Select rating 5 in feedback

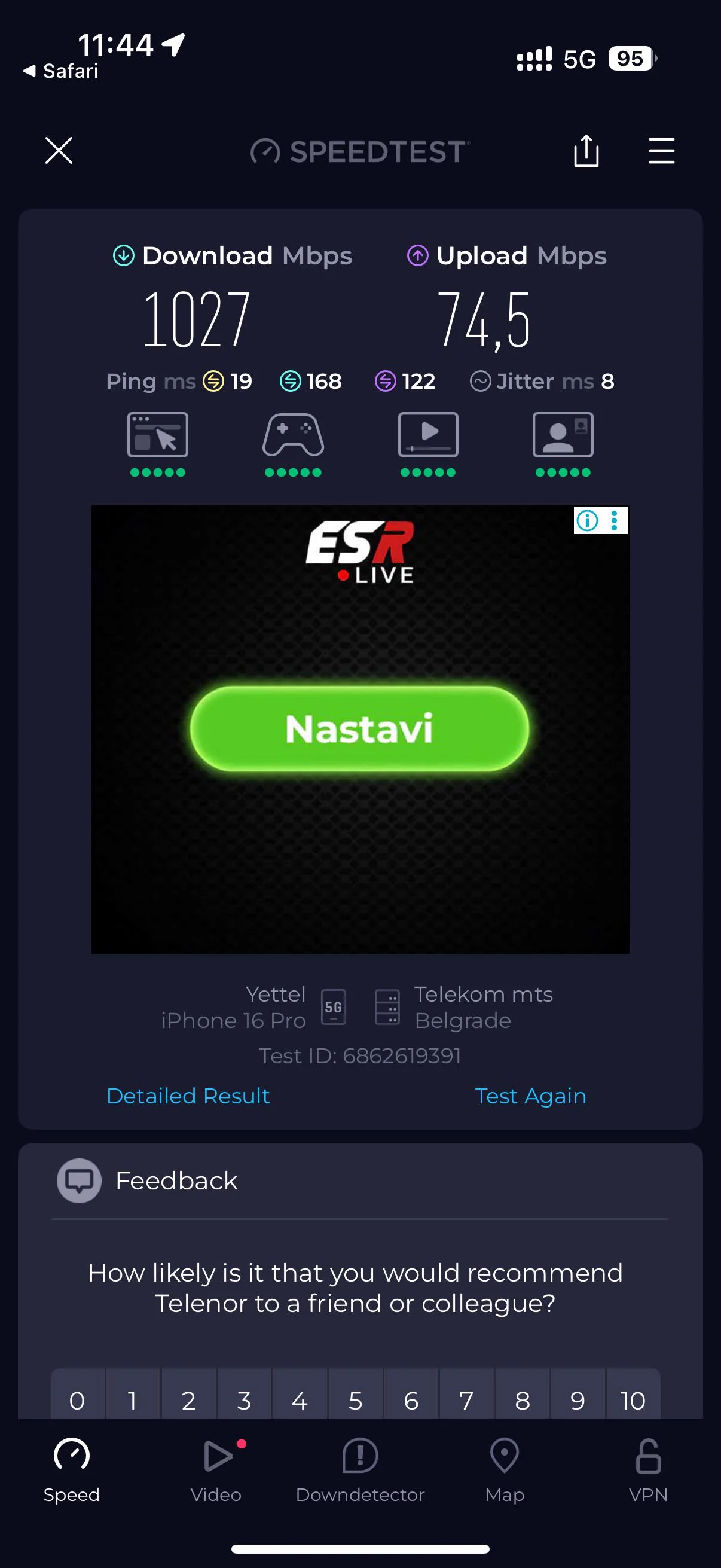click(x=355, y=1400)
